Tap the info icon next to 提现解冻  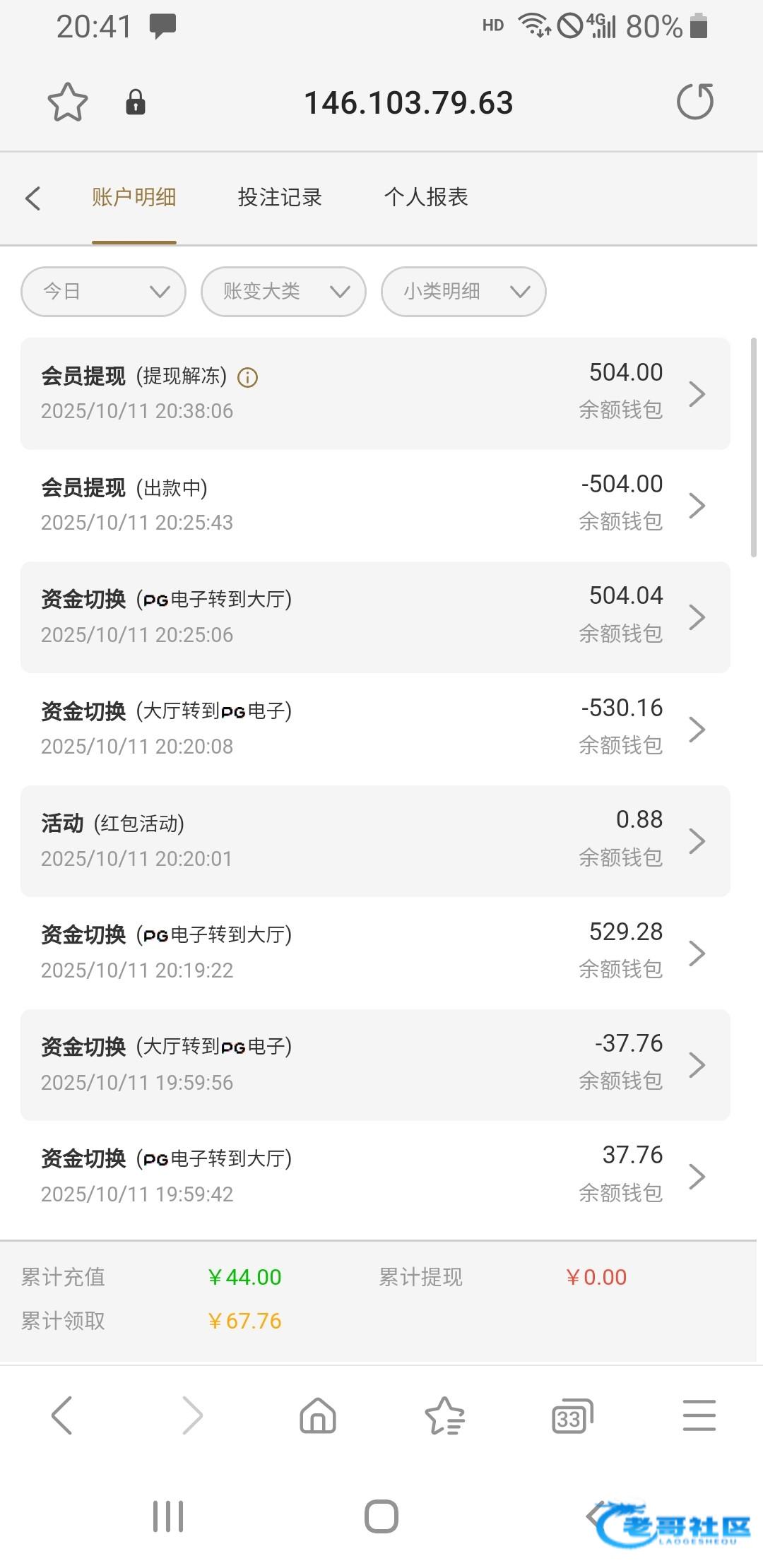(x=247, y=377)
